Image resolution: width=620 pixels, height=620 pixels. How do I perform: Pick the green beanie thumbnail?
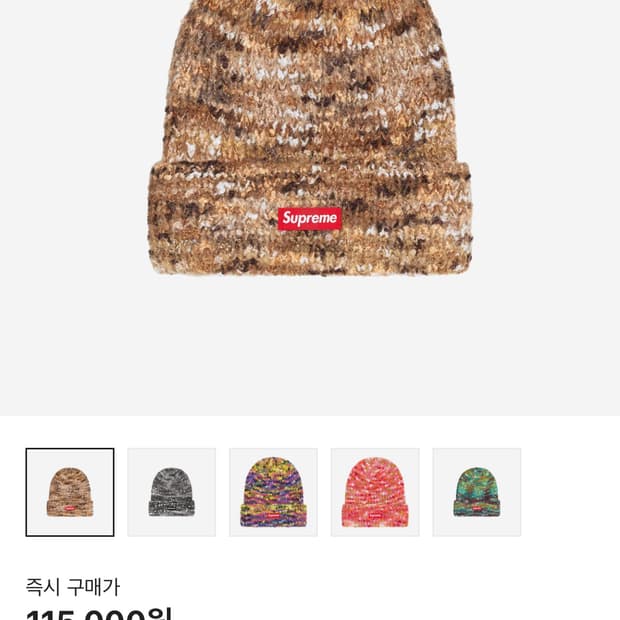(476, 492)
